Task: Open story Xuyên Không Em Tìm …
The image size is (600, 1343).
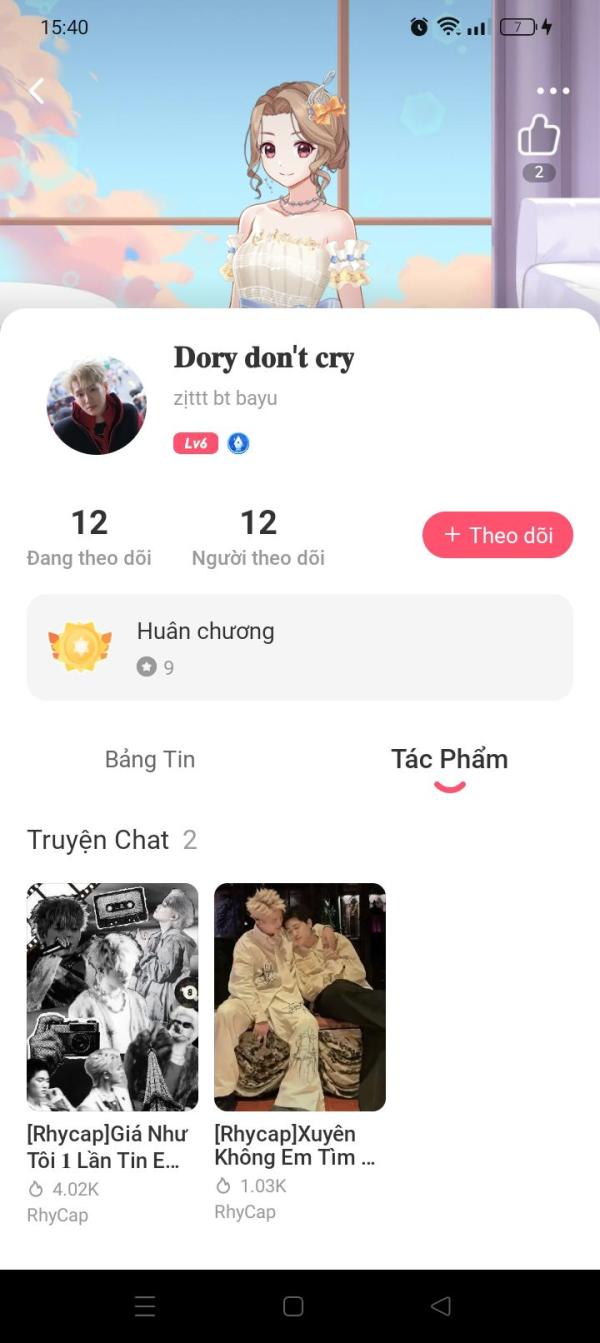Action: [300, 998]
